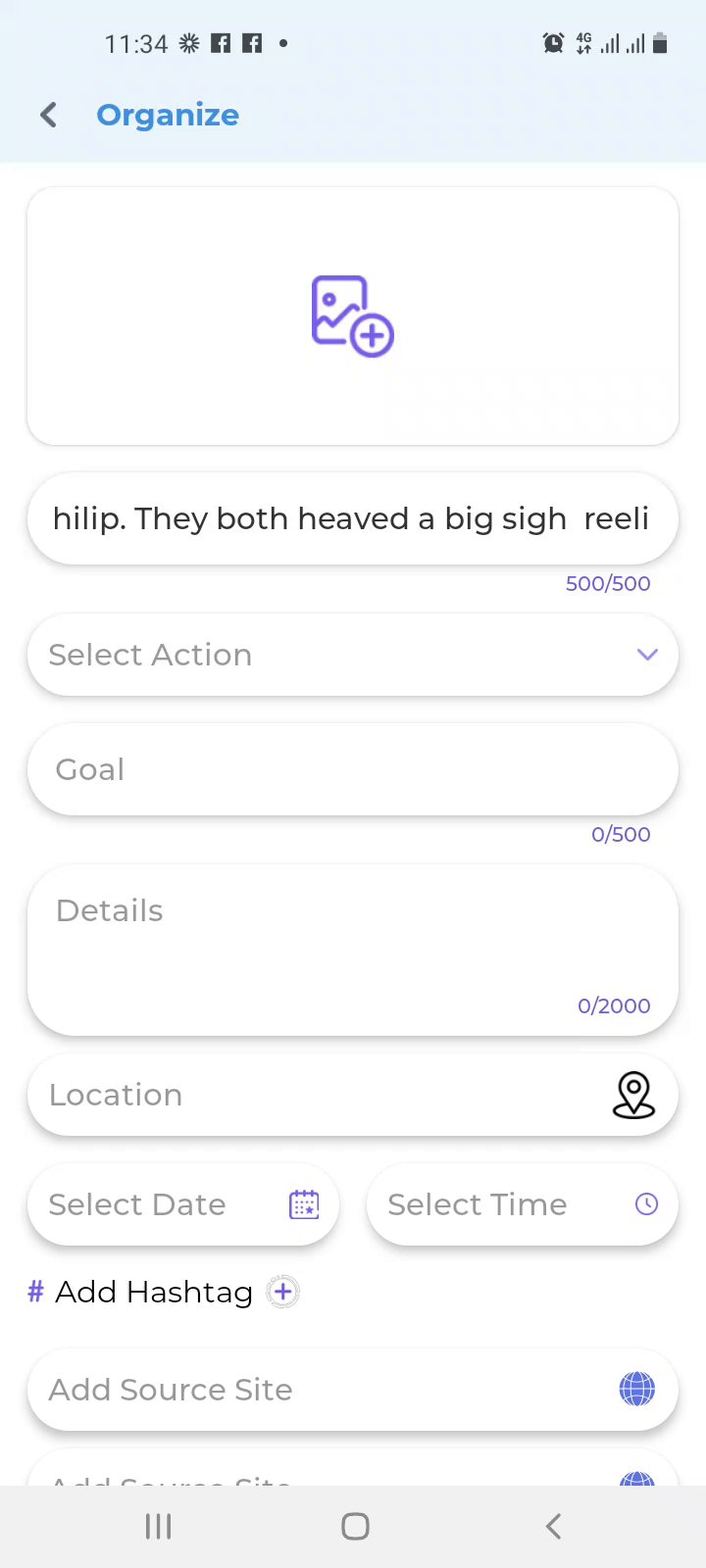706x1568 pixels.
Task: Open the Select Date picker
Action: tap(183, 1204)
